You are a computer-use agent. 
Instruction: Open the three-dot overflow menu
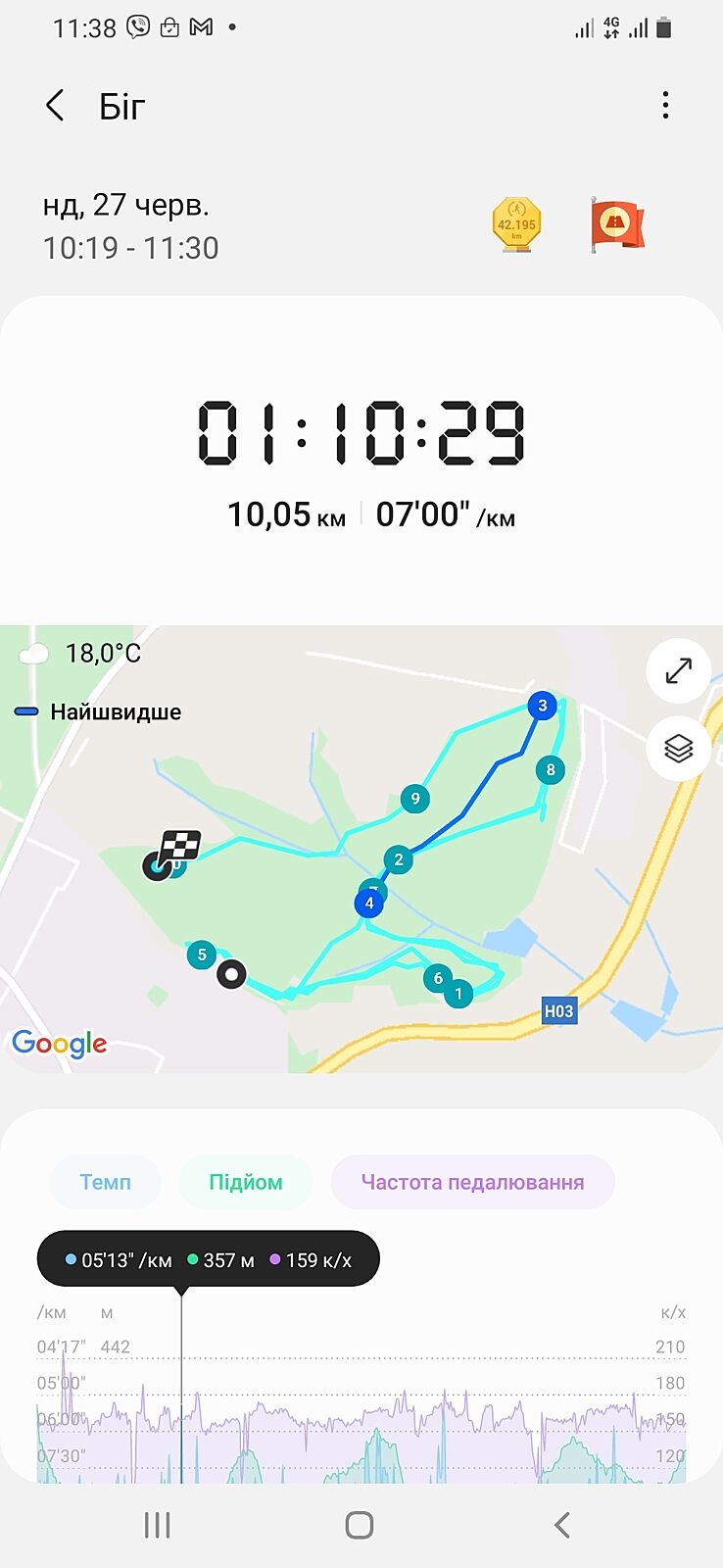coord(665,106)
